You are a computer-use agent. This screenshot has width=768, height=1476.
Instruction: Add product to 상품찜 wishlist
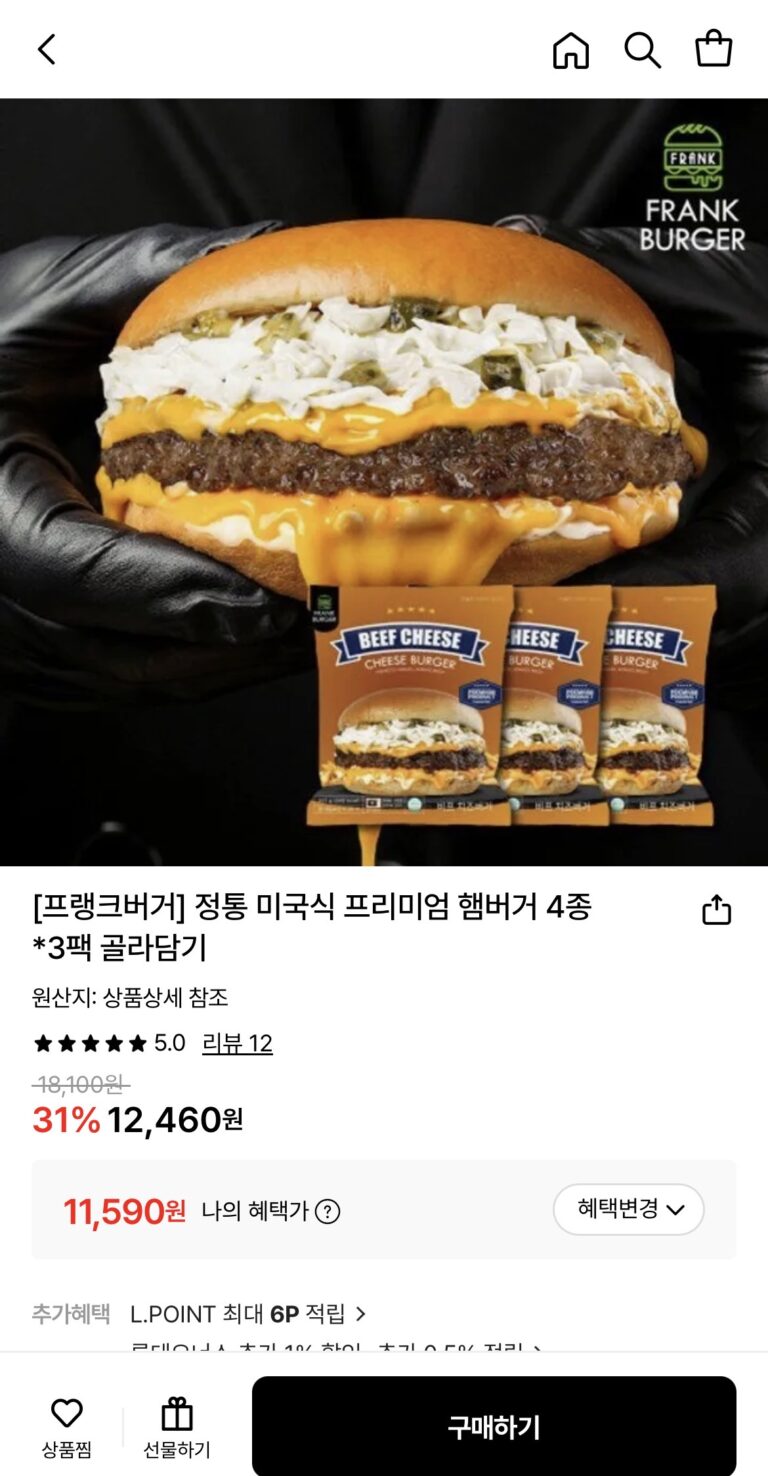tap(66, 1427)
